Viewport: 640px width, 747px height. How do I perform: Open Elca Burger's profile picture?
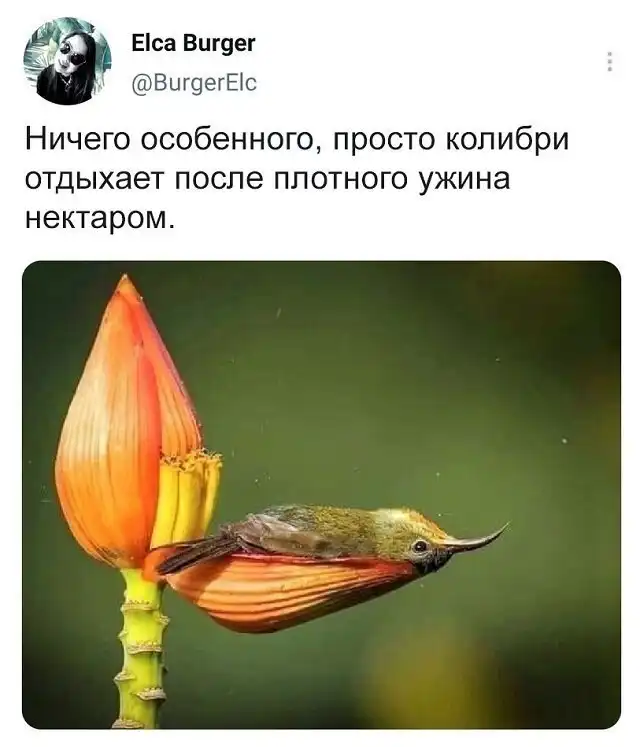point(66,64)
